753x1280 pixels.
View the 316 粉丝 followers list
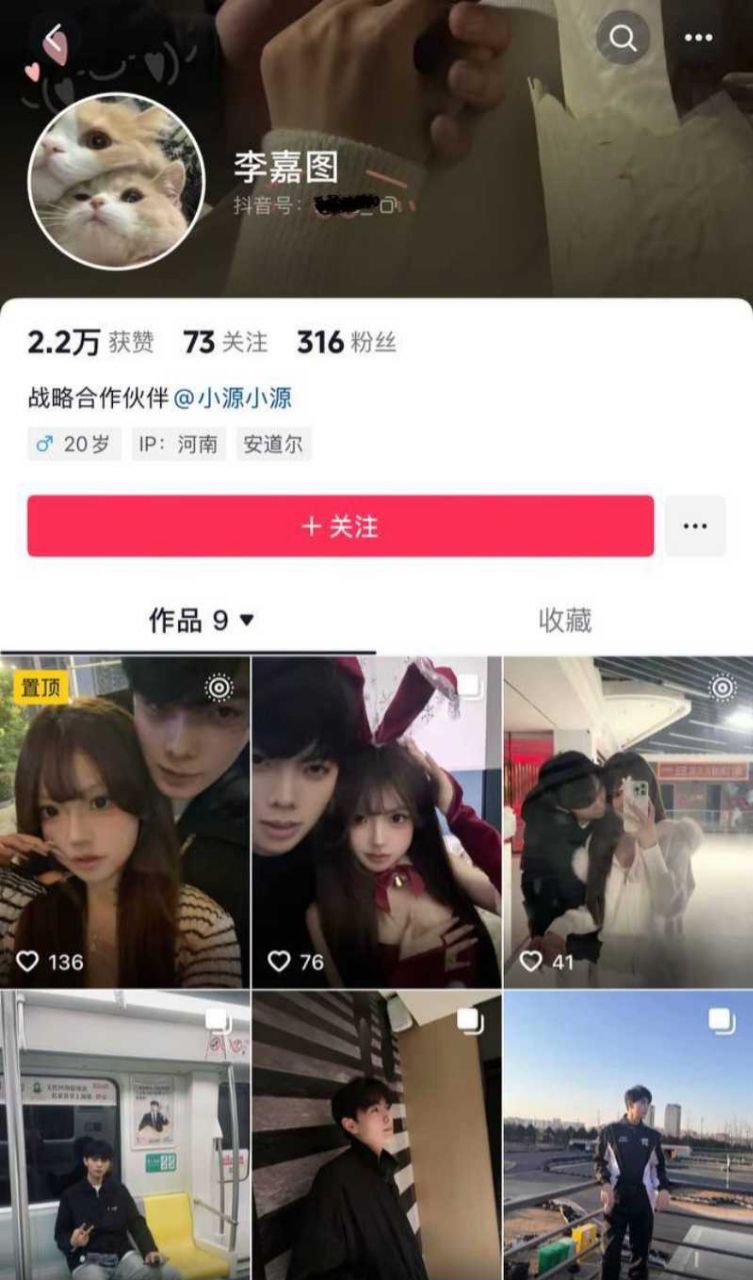coord(346,343)
